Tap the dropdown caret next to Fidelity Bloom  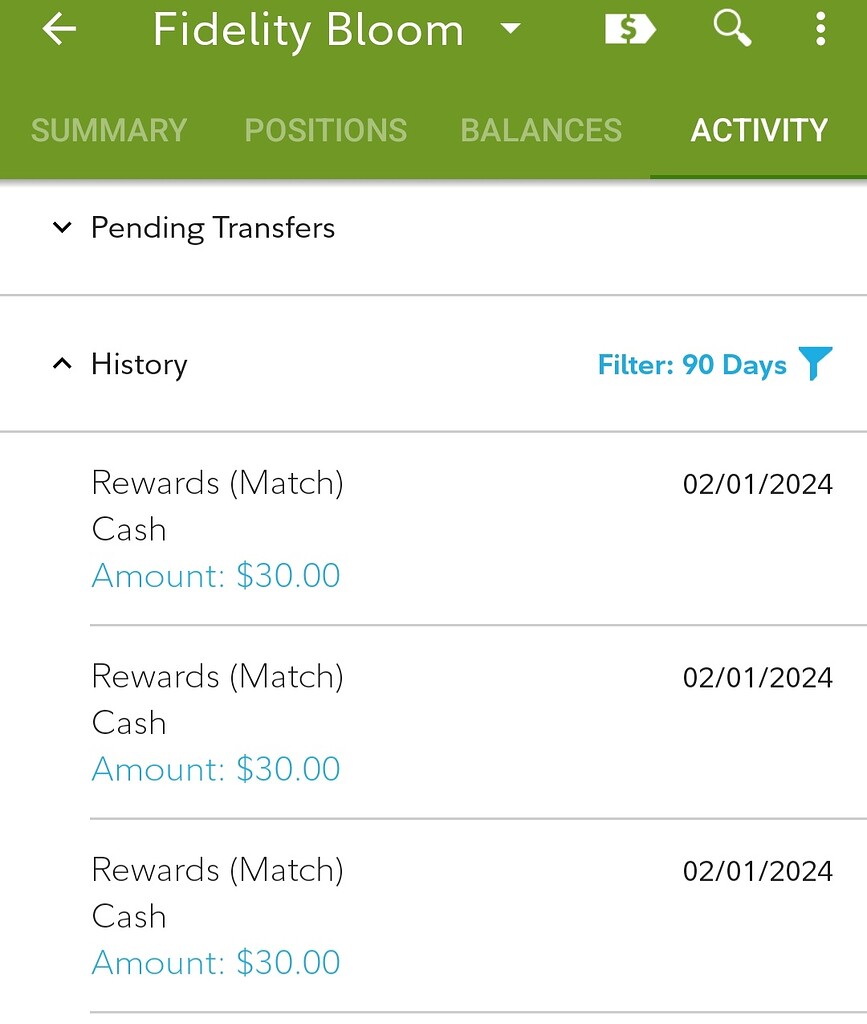tap(510, 29)
